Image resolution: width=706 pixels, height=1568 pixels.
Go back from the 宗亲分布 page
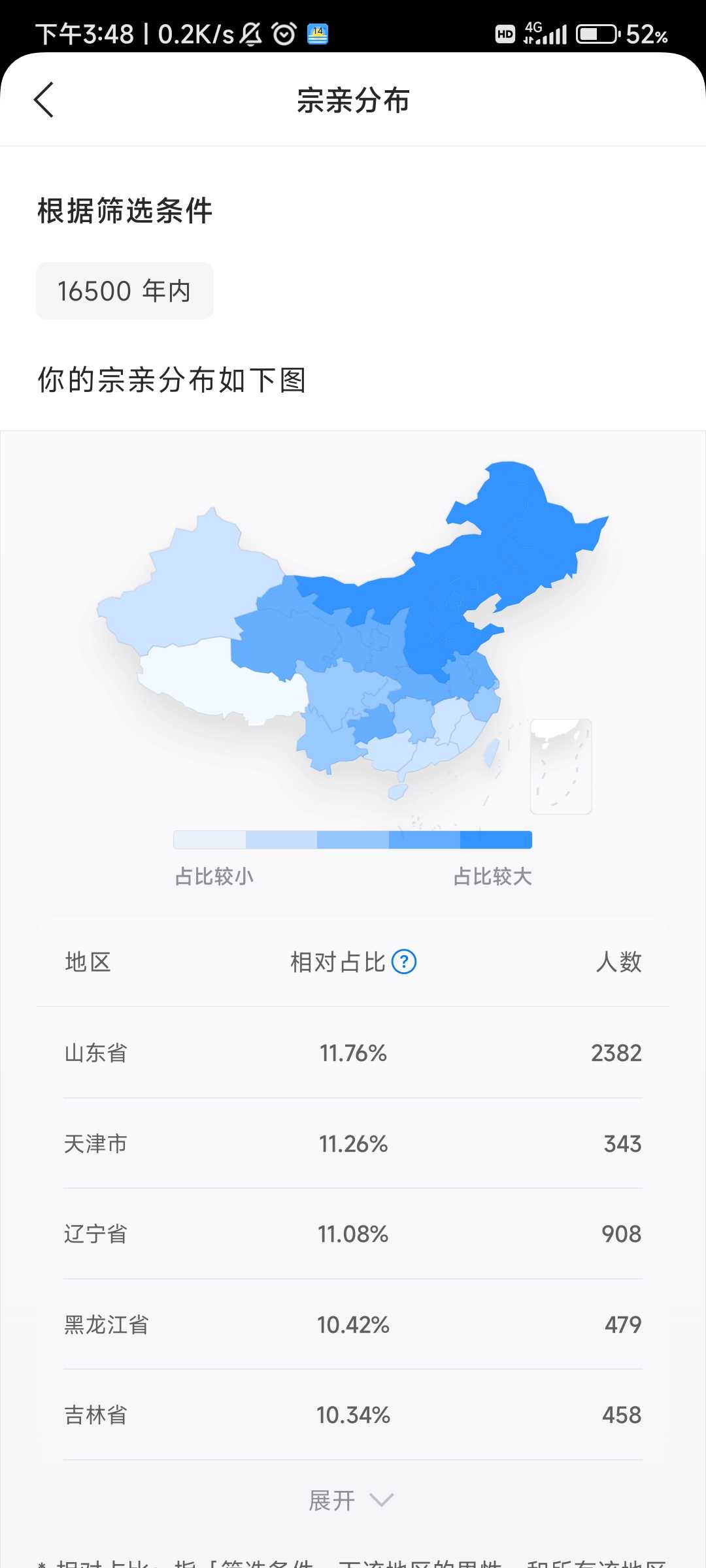pos(44,100)
